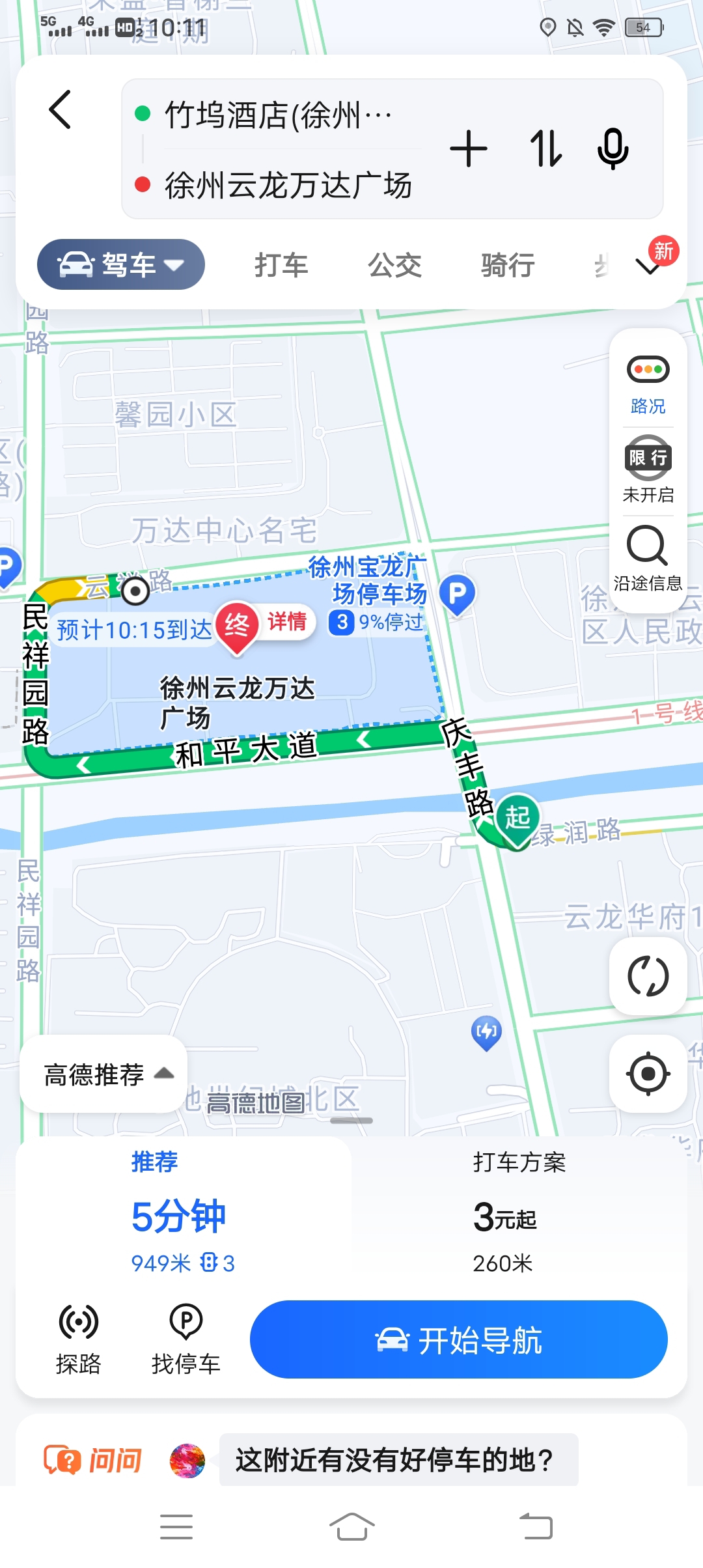
Task: Start navigation with 开始导航
Action: [x=459, y=1341]
